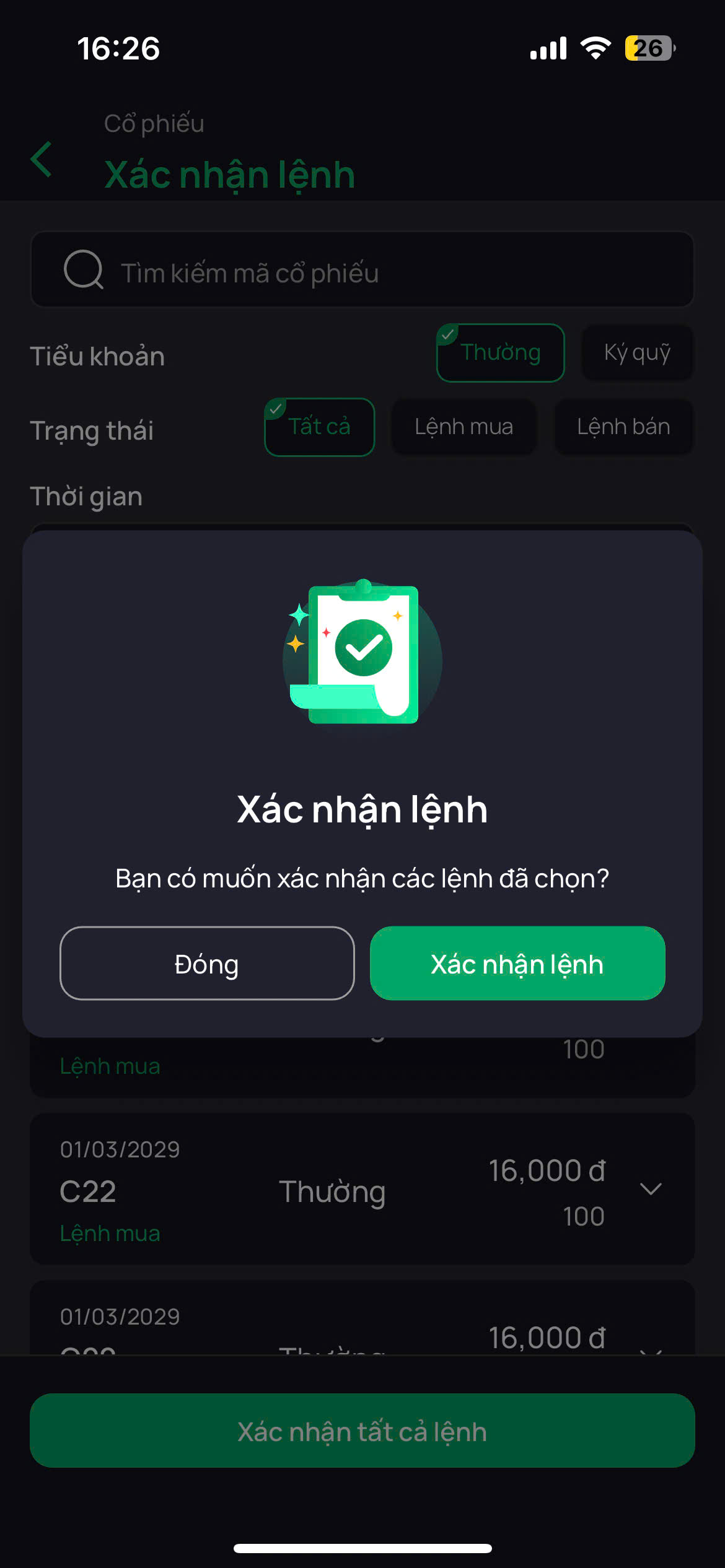Open the Lệnh mua label on C22 order
The height and width of the screenshot is (1568, 725).
click(110, 1232)
